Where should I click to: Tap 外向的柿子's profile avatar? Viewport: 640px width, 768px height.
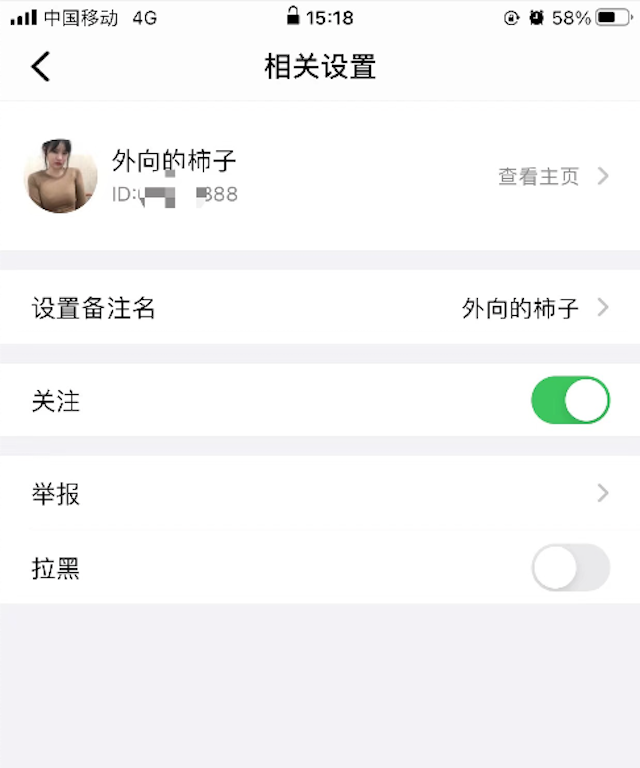click(x=61, y=177)
